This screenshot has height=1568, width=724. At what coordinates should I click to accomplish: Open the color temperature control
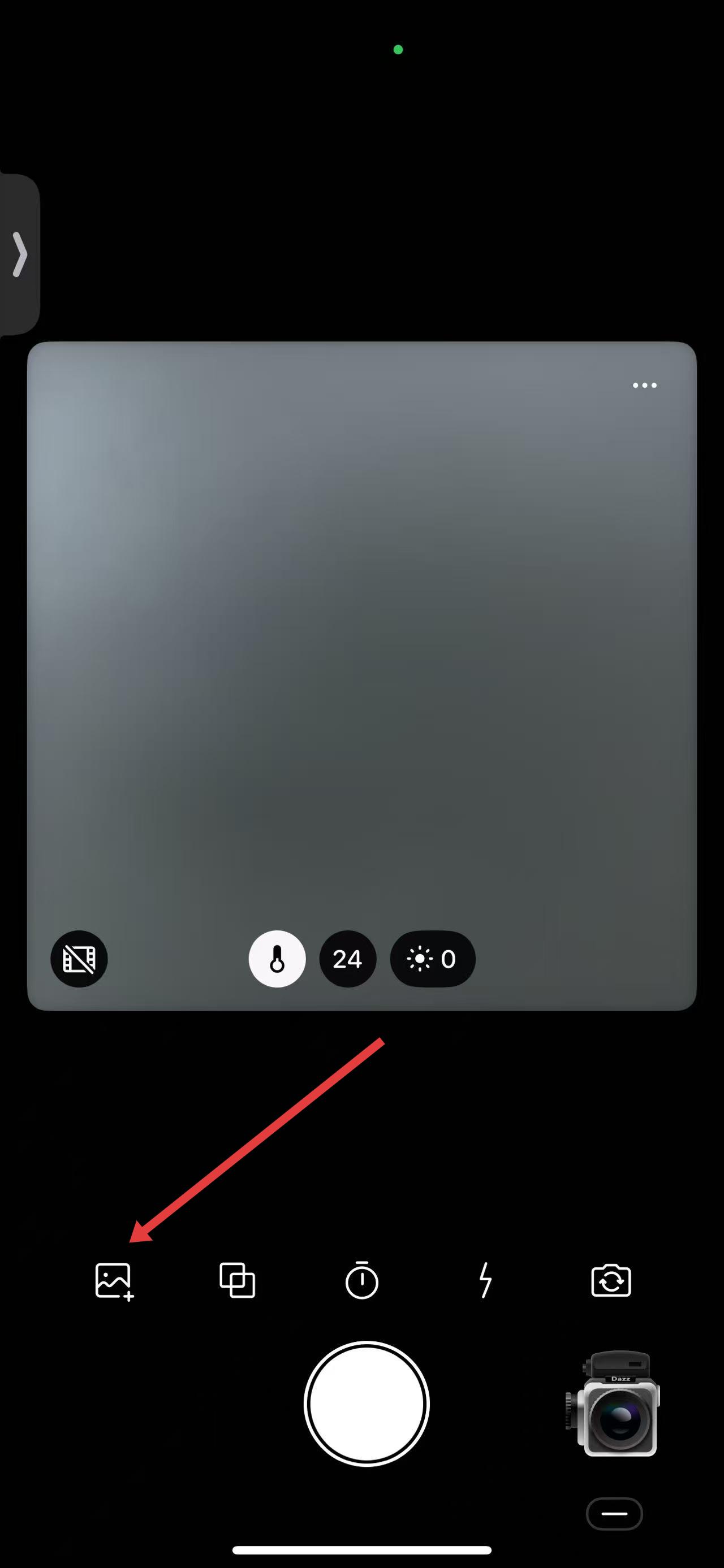(277, 959)
